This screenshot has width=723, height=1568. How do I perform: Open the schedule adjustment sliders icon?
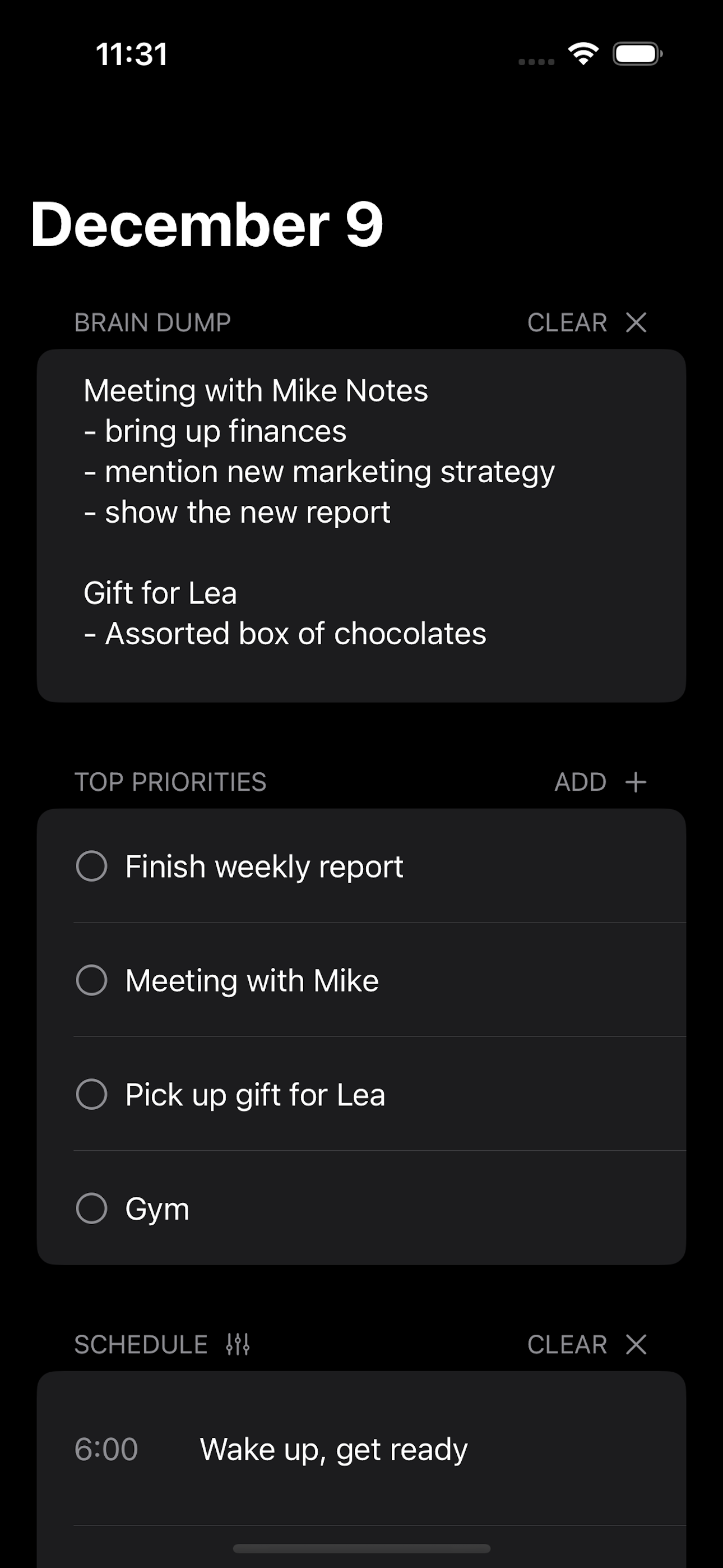[x=237, y=1345]
